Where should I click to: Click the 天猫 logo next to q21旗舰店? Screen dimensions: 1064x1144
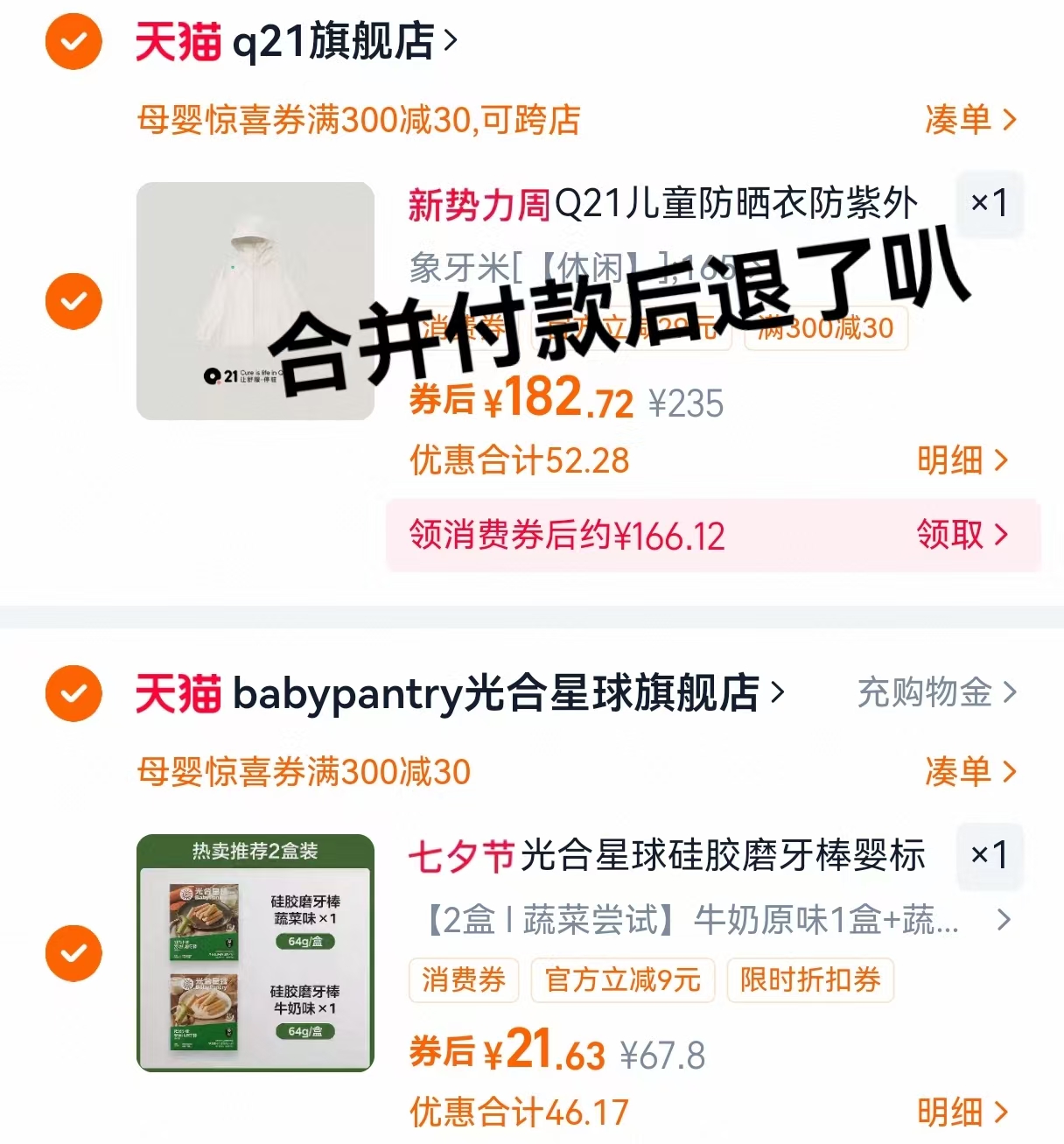[176, 39]
